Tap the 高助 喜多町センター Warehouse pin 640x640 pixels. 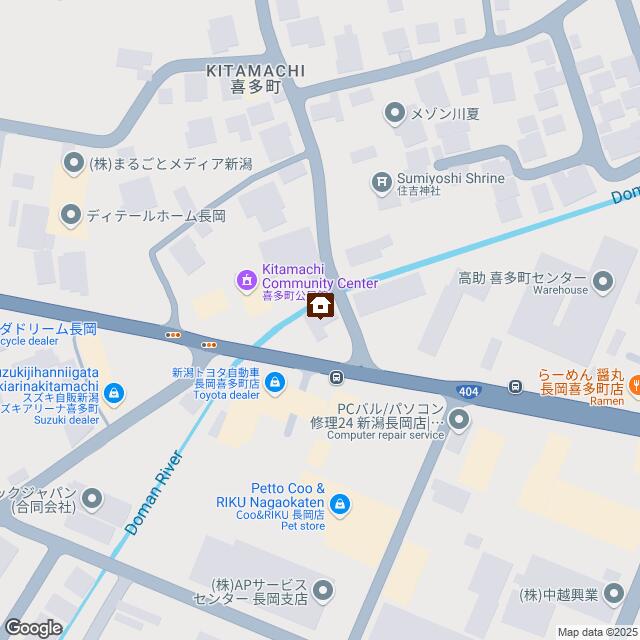pos(603,281)
